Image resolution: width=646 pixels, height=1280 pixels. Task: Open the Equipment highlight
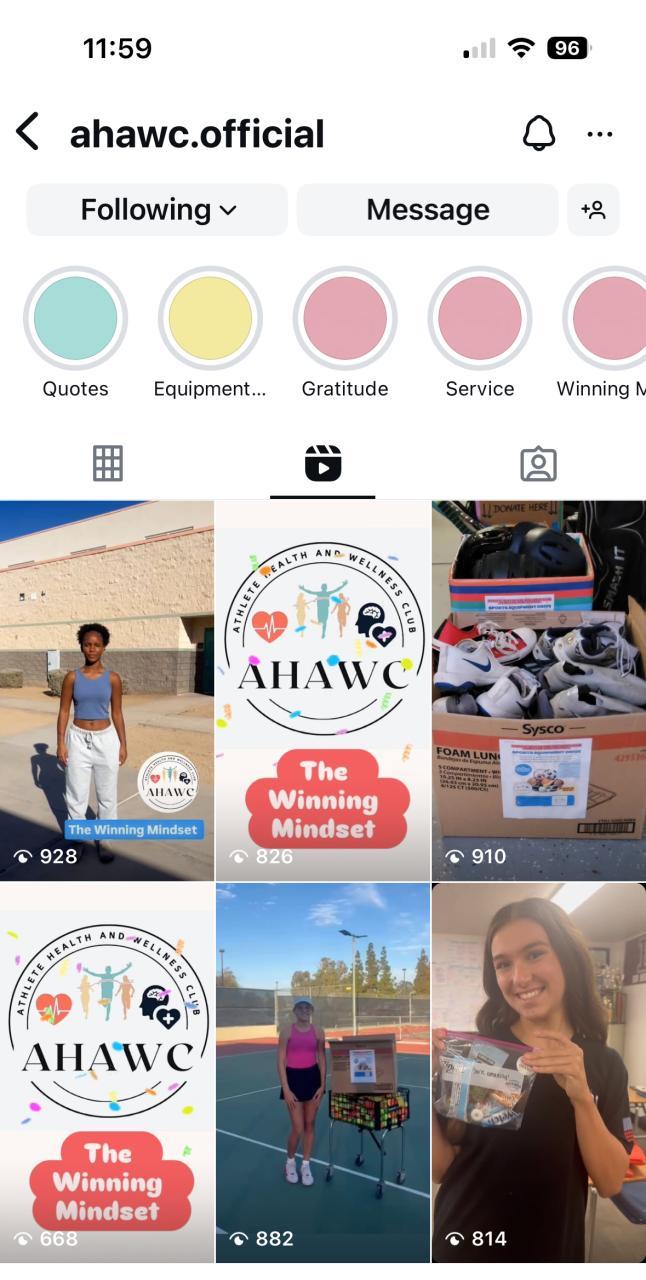click(210, 320)
